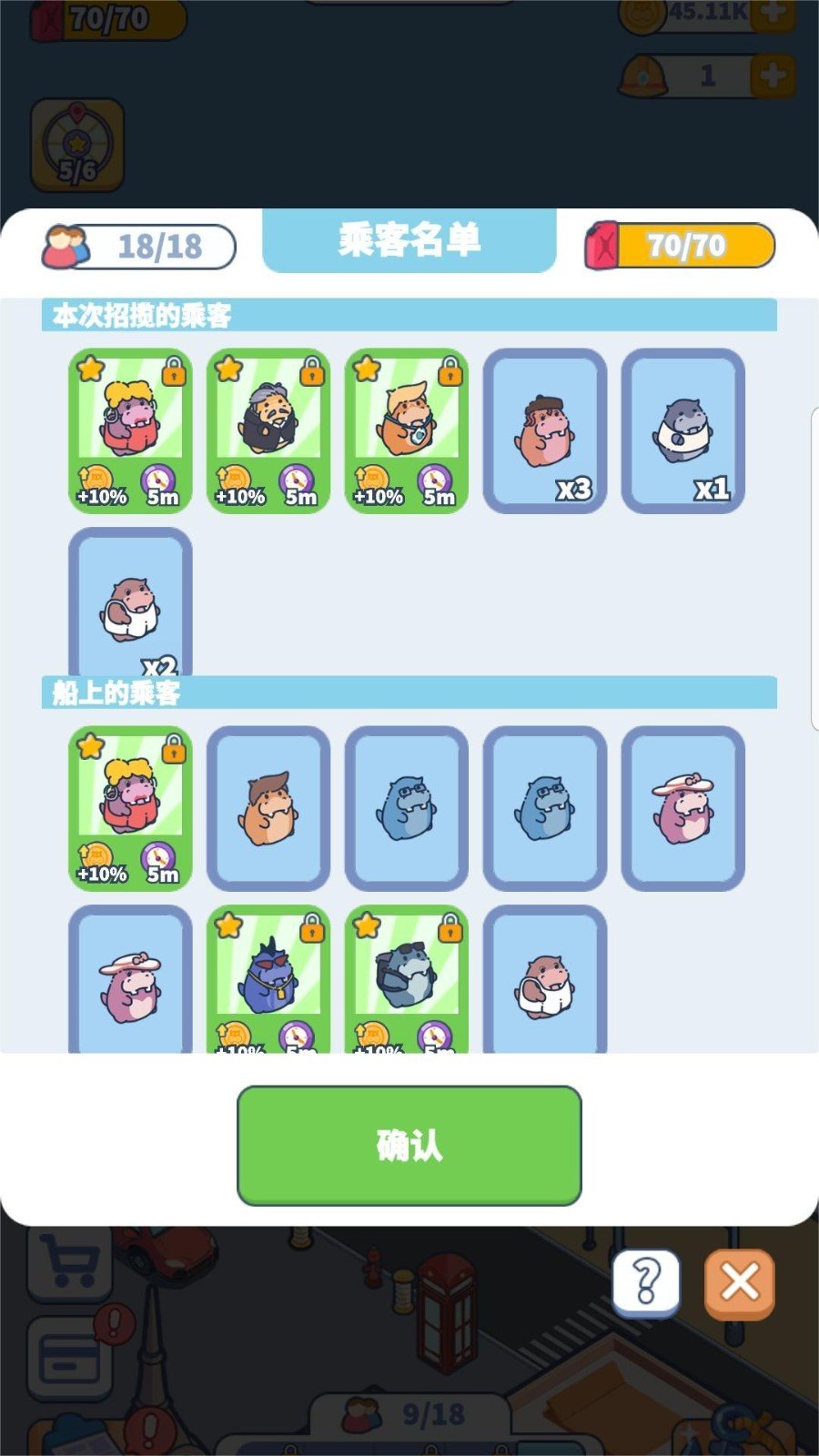Image resolution: width=819 pixels, height=1456 pixels.
Task: Tap the starred bearded black hippo card
Action: click(268, 430)
